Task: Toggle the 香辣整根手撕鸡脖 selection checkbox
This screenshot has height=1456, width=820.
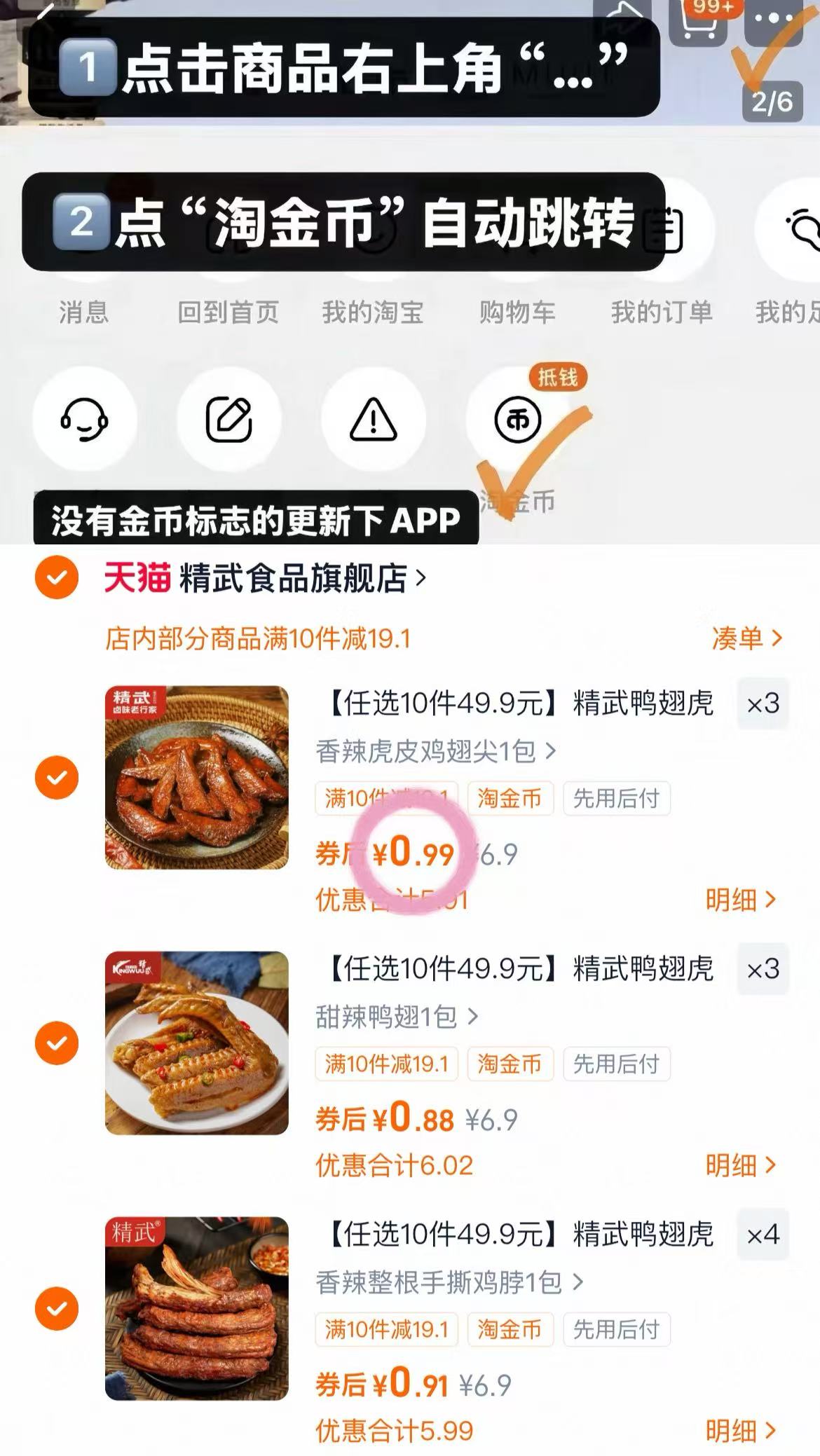Action: (56, 1310)
